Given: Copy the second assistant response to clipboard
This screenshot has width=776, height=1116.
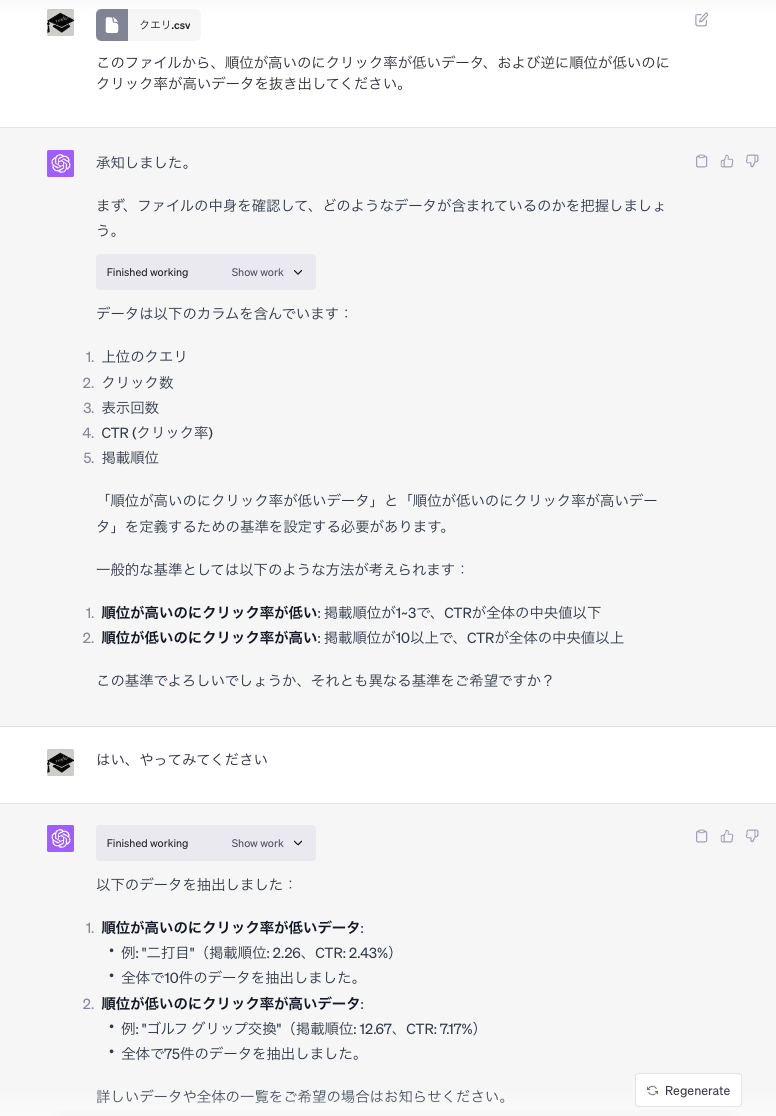Looking at the screenshot, I should click(701, 836).
